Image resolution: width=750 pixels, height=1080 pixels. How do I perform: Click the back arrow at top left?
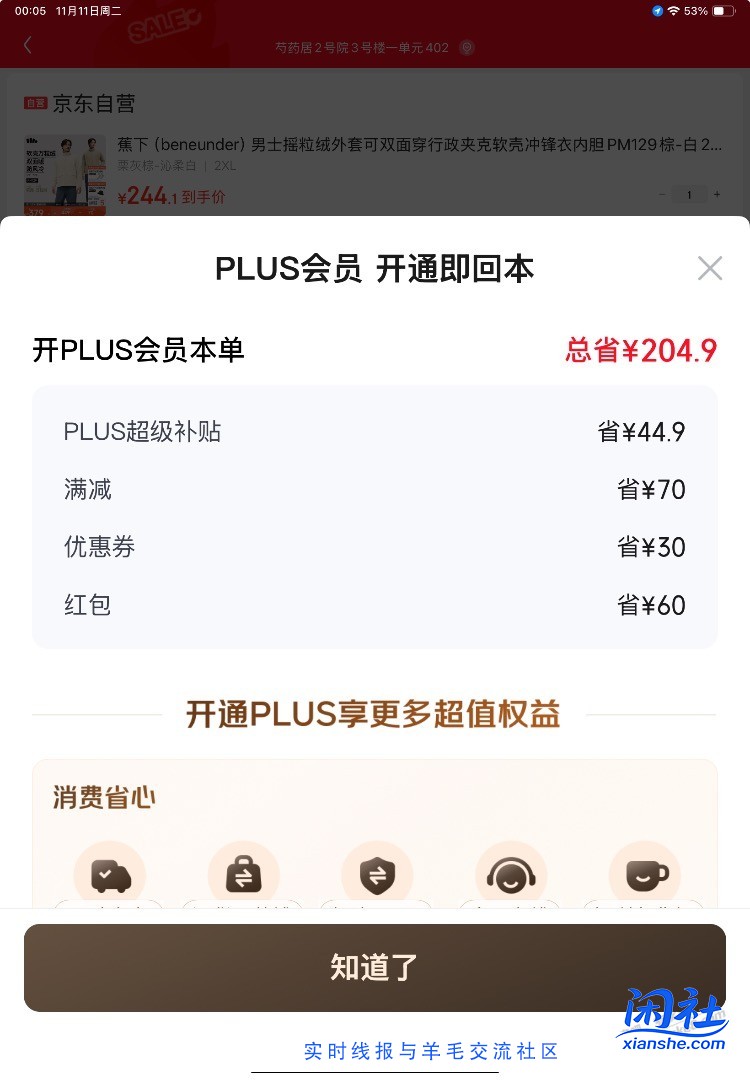point(24,45)
